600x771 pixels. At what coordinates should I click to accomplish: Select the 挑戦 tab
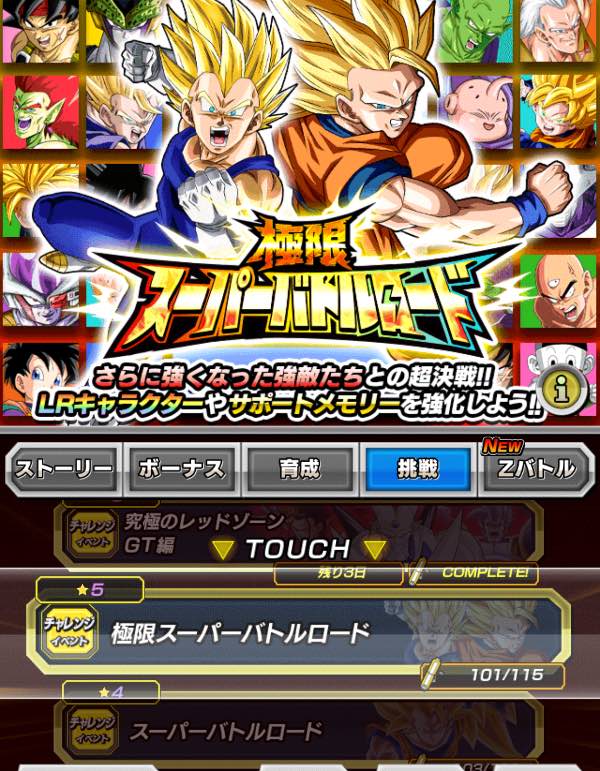click(418, 468)
